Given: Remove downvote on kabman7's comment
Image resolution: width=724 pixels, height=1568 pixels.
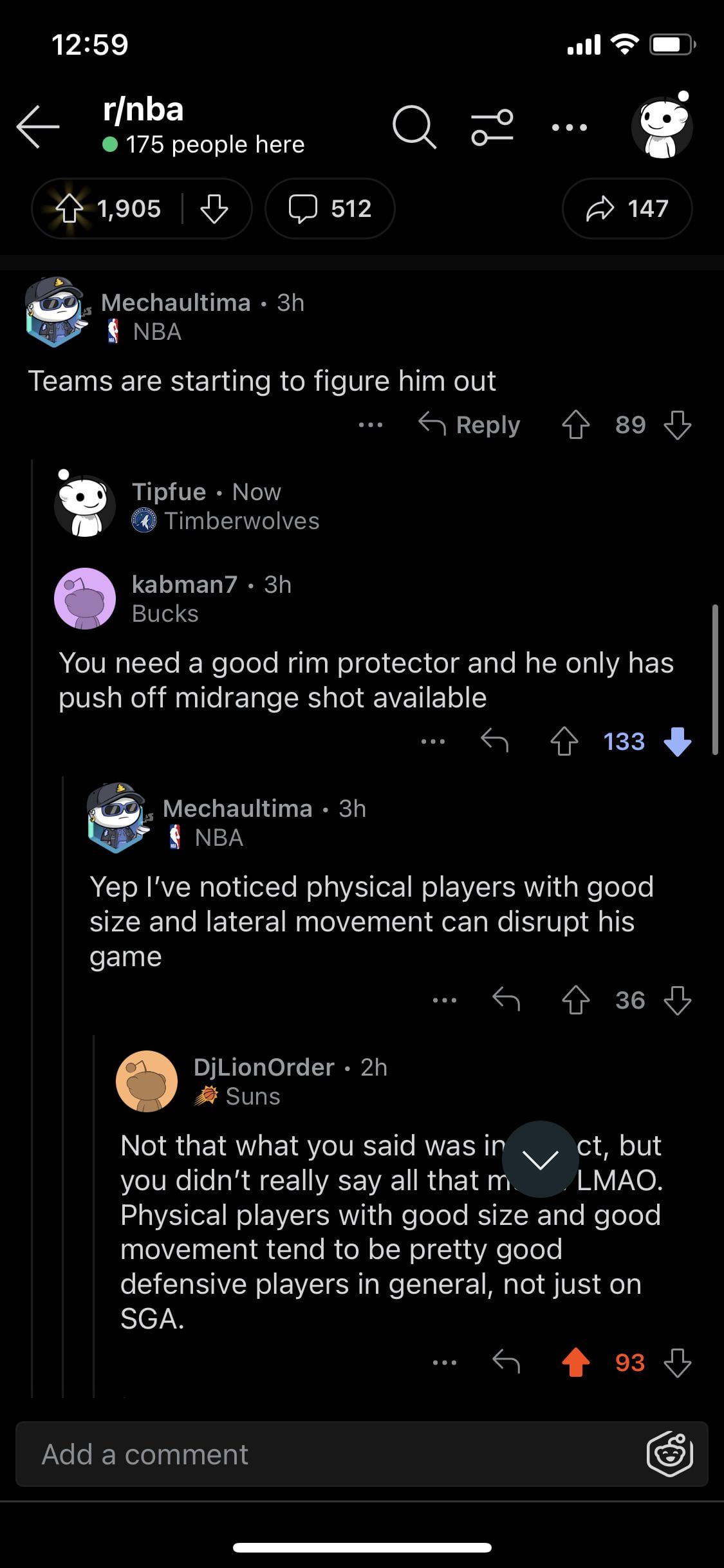Looking at the screenshot, I should (x=677, y=742).
